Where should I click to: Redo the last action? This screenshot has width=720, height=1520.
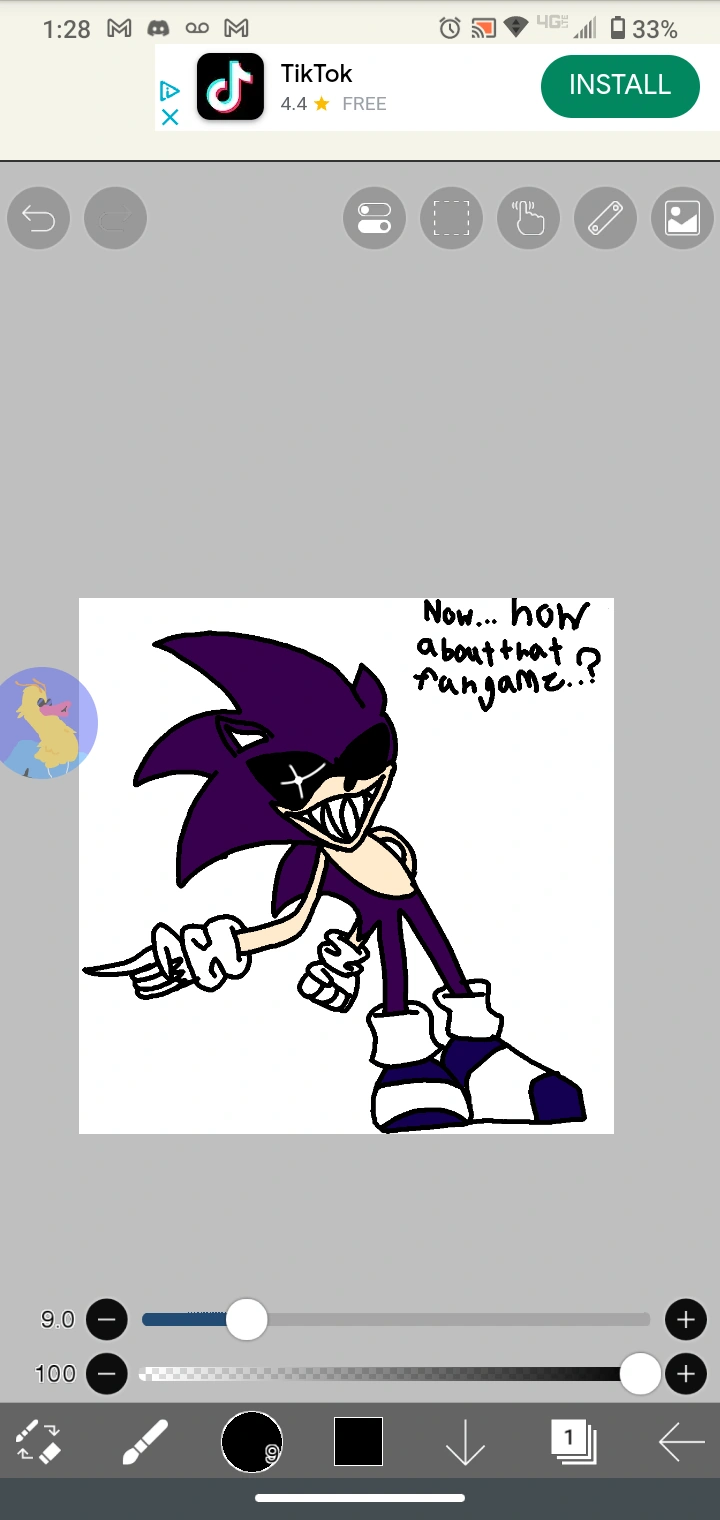[115, 218]
